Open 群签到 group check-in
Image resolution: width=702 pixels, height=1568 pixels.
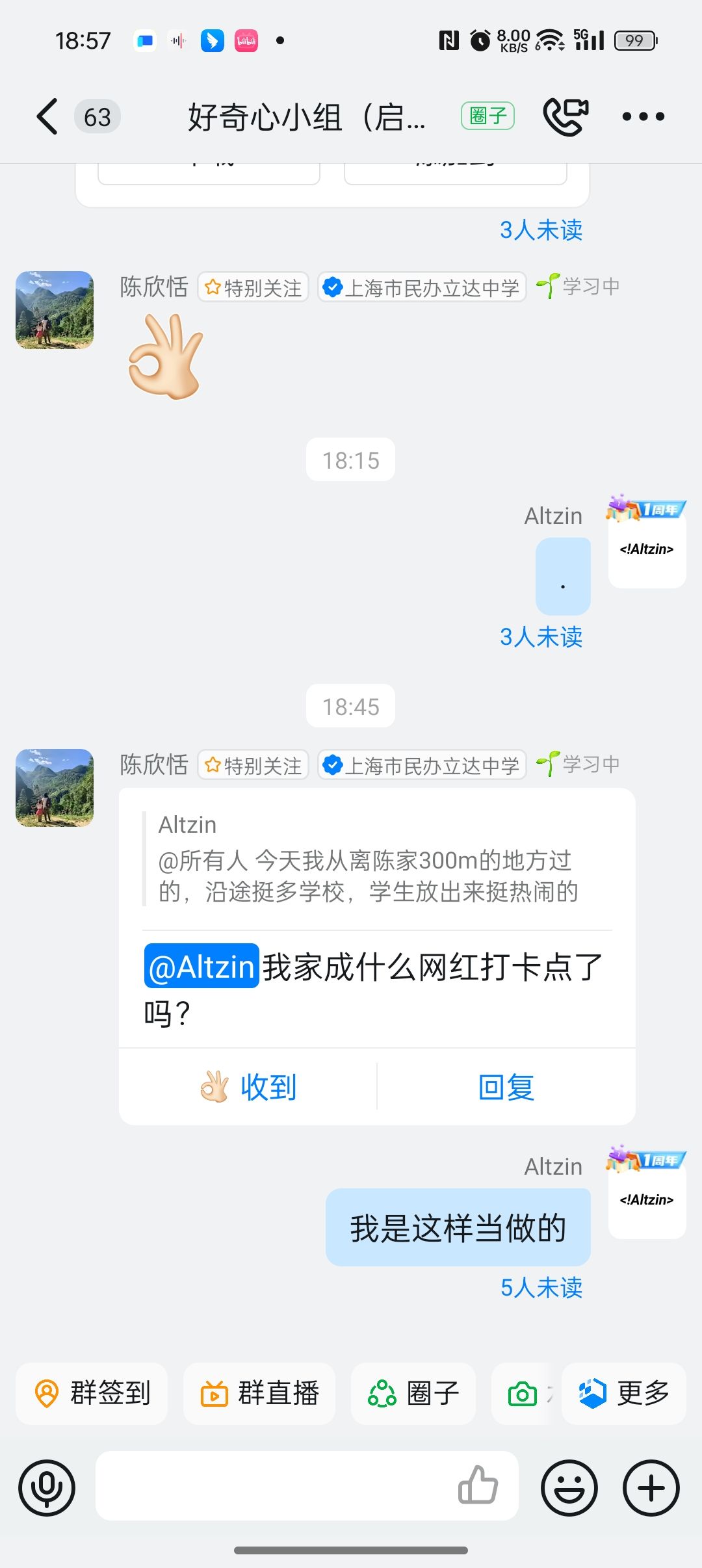[92, 1394]
